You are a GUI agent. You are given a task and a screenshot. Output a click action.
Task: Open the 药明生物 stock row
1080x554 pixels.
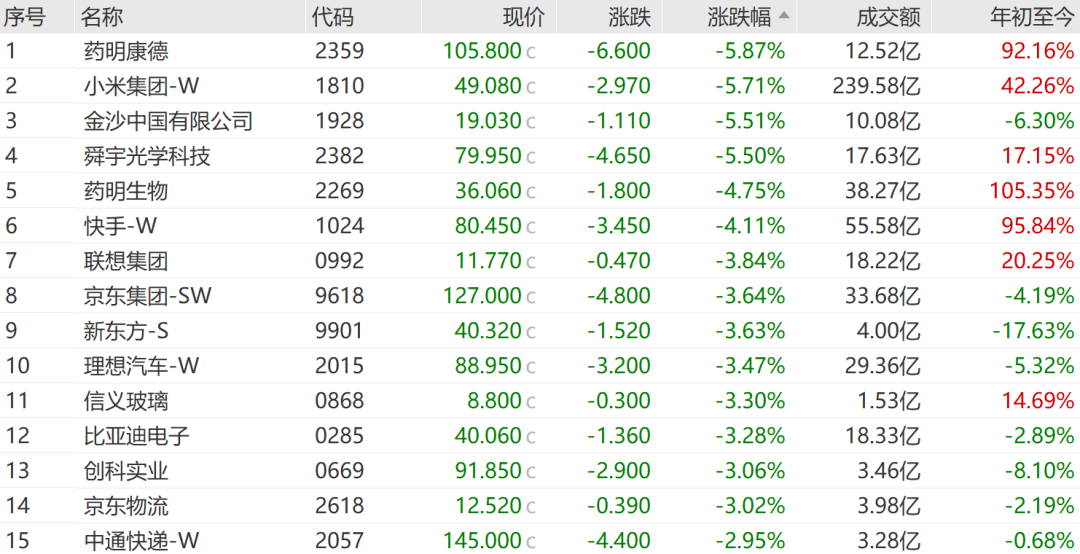click(x=125, y=191)
